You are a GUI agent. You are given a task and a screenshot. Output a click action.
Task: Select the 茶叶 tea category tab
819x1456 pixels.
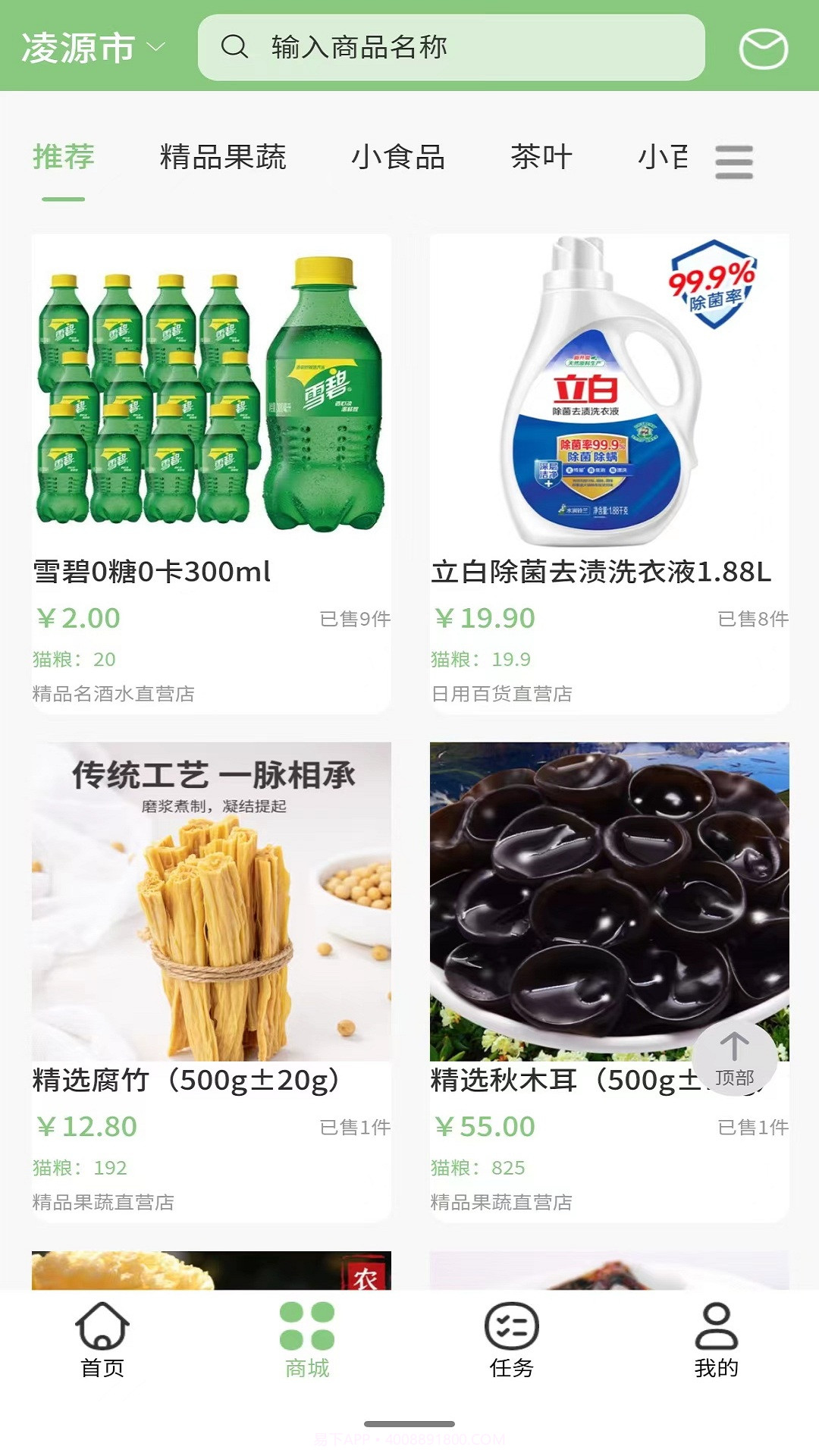(x=541, y=158)
